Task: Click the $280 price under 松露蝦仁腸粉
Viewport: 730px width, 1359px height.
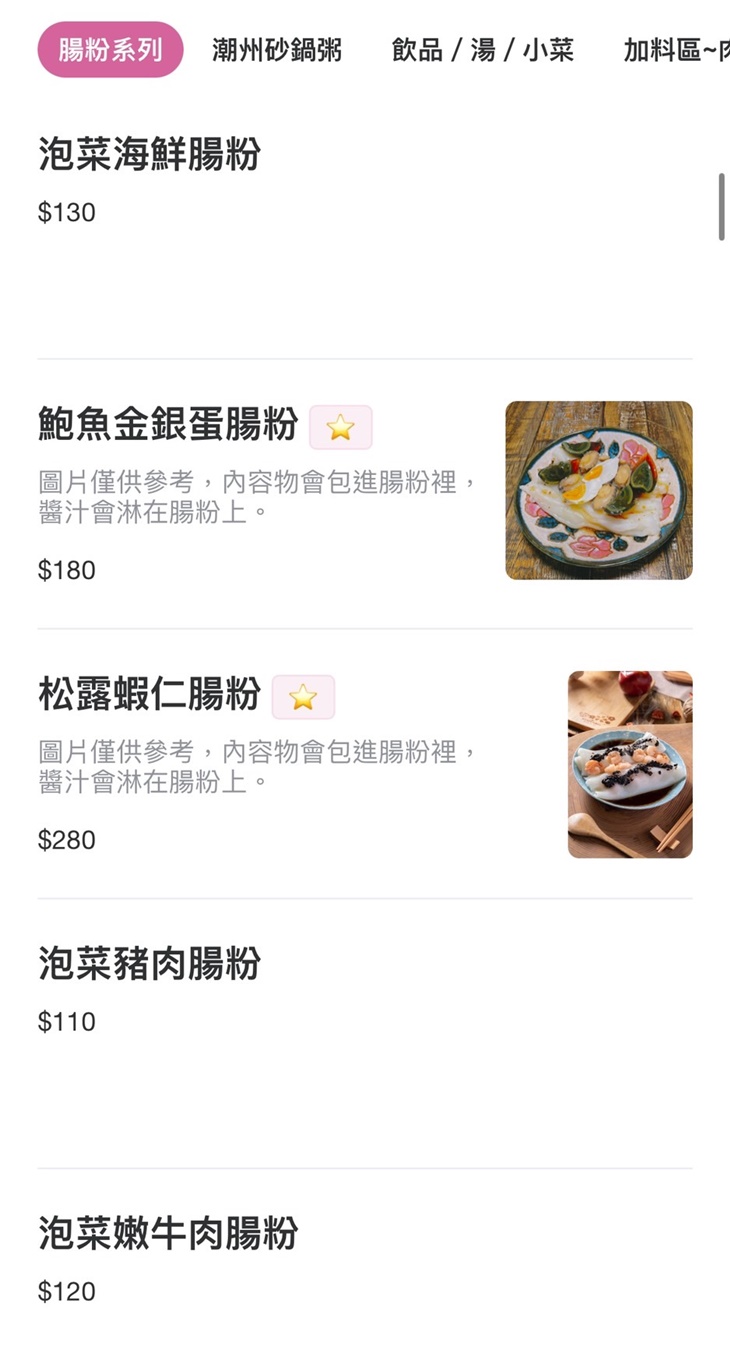Action: click(66, 840)
